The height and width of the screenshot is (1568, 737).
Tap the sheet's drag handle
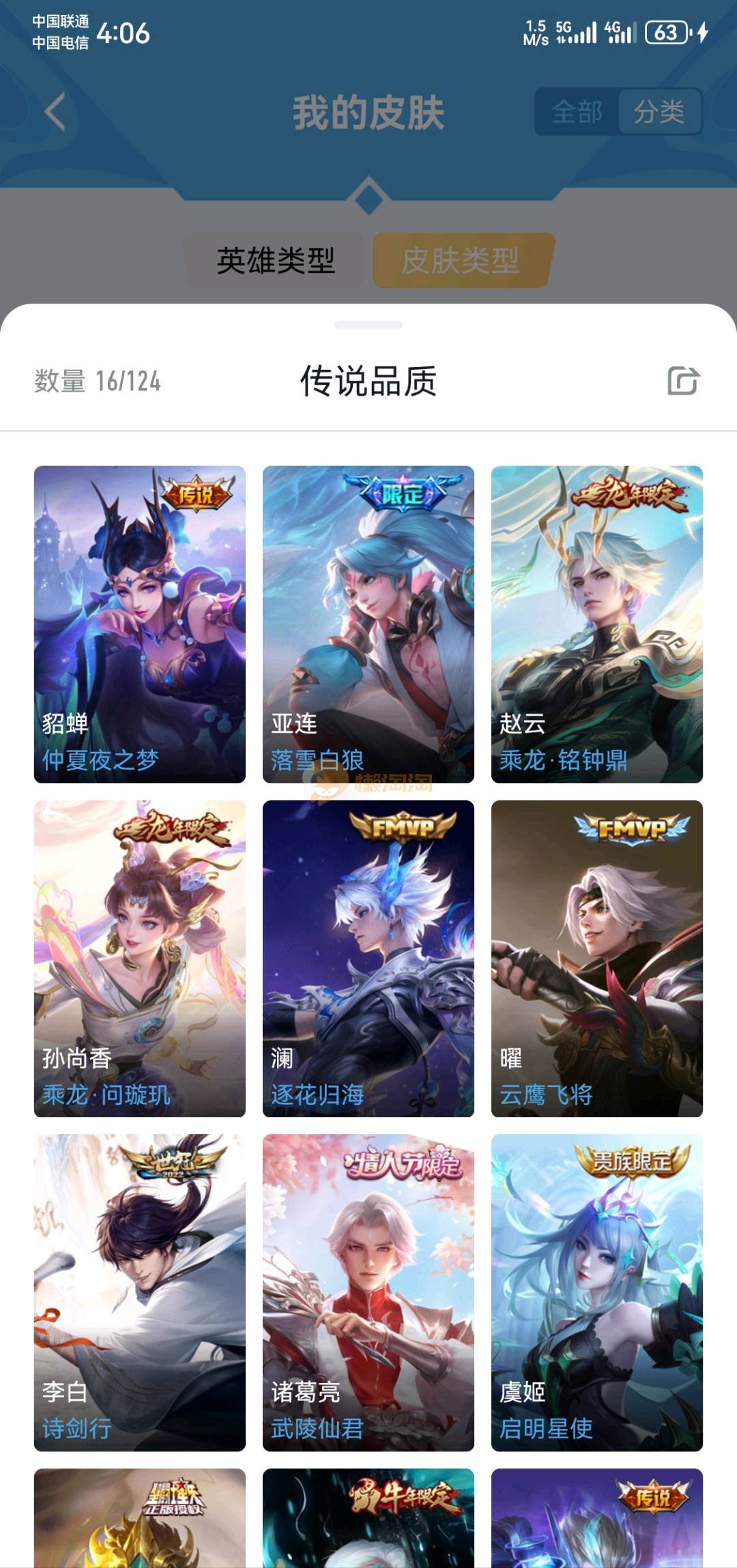click(369, 325)
